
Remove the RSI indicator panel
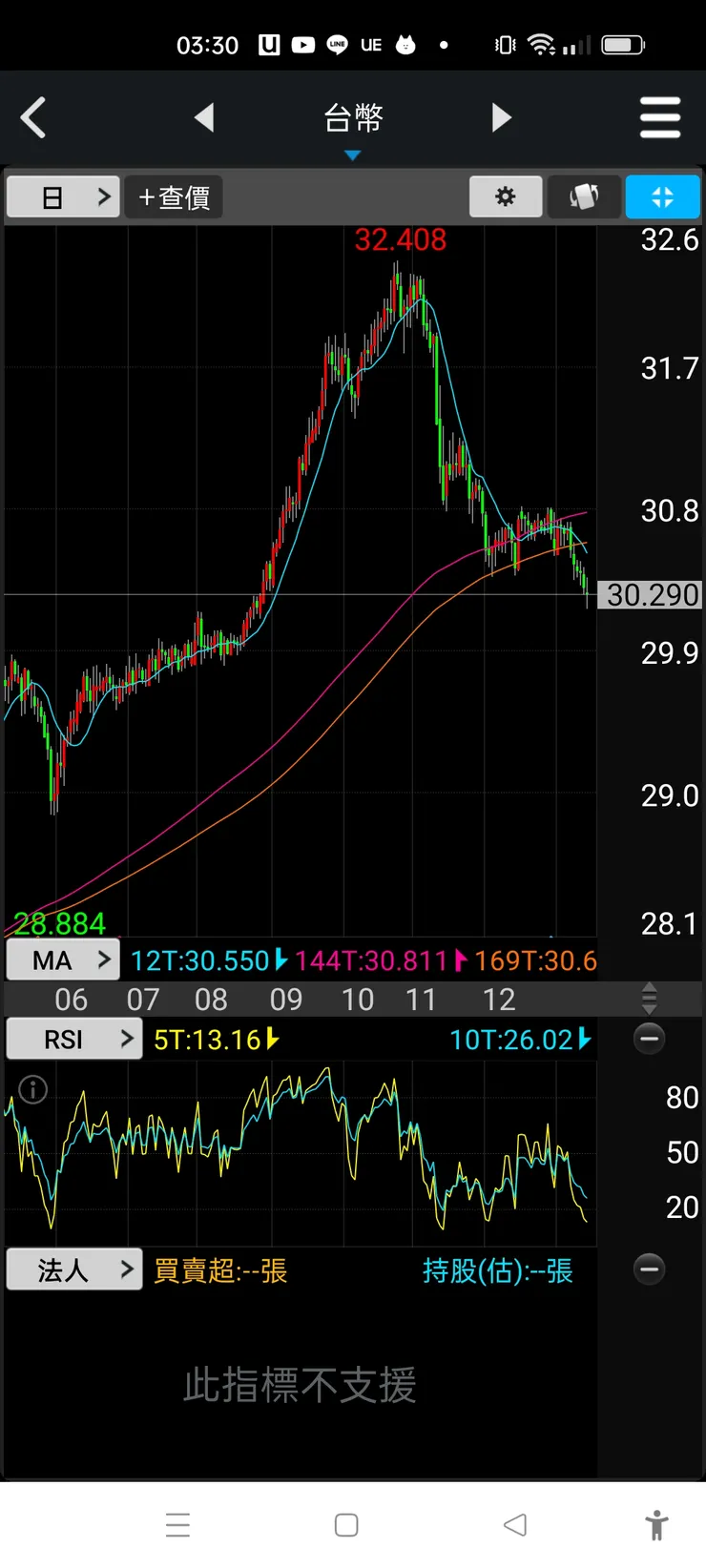pyautogui.click(x=650, y=1039)
